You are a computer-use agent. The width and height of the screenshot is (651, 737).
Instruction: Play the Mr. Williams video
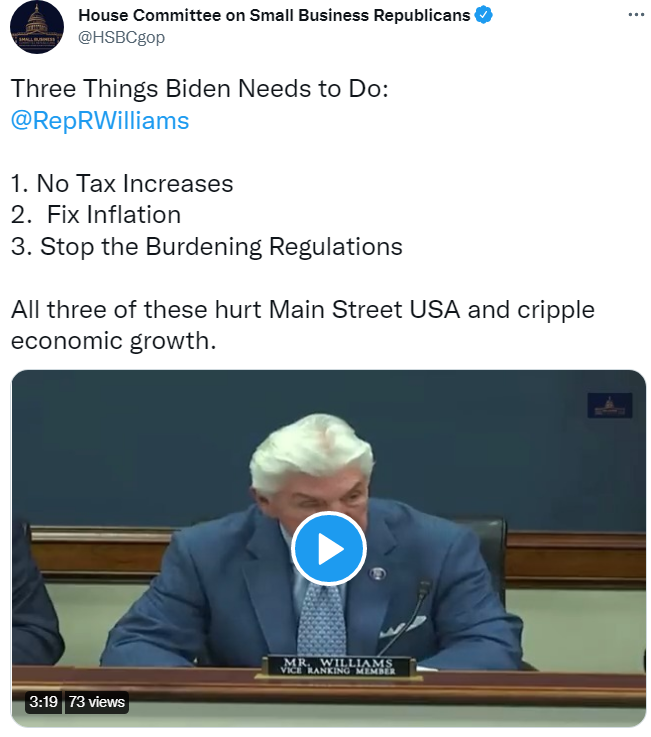329,548
